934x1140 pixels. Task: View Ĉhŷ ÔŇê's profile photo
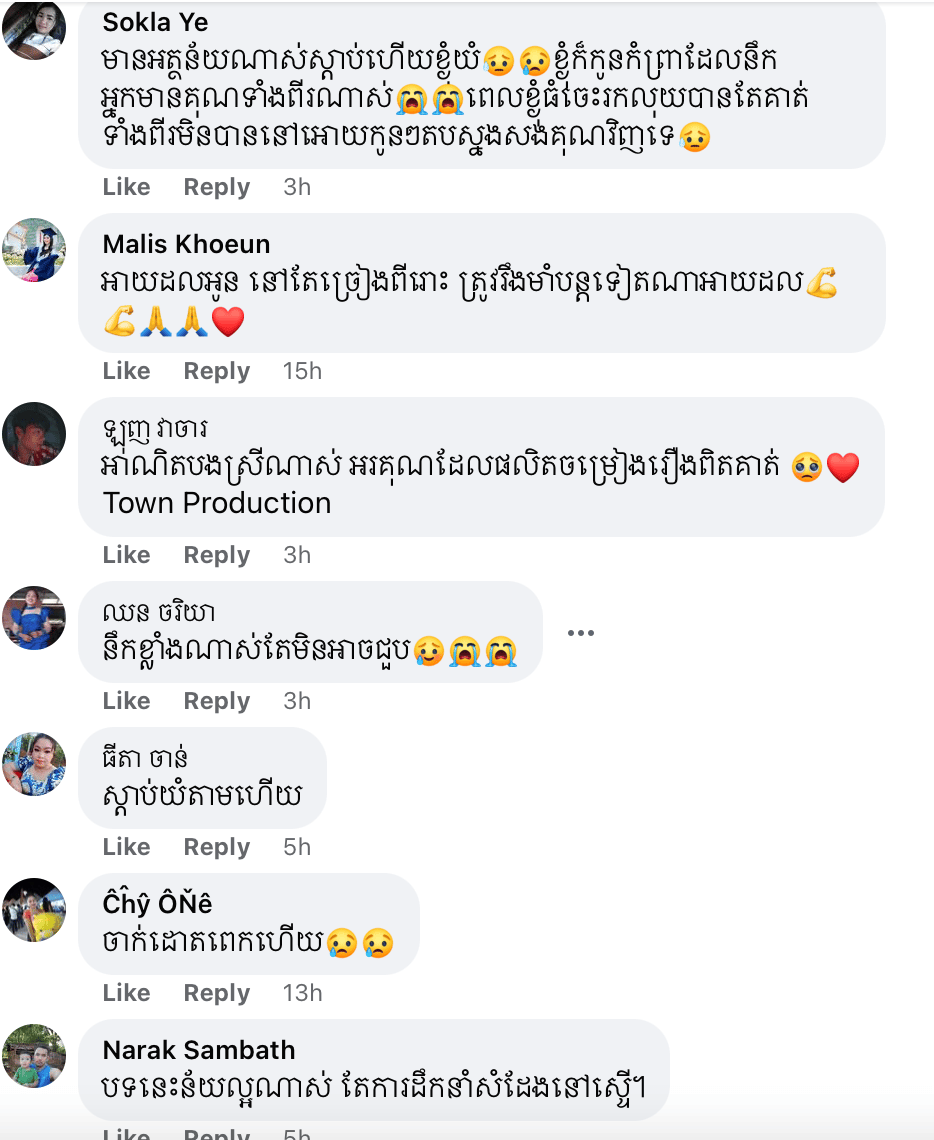coord(34,910)
